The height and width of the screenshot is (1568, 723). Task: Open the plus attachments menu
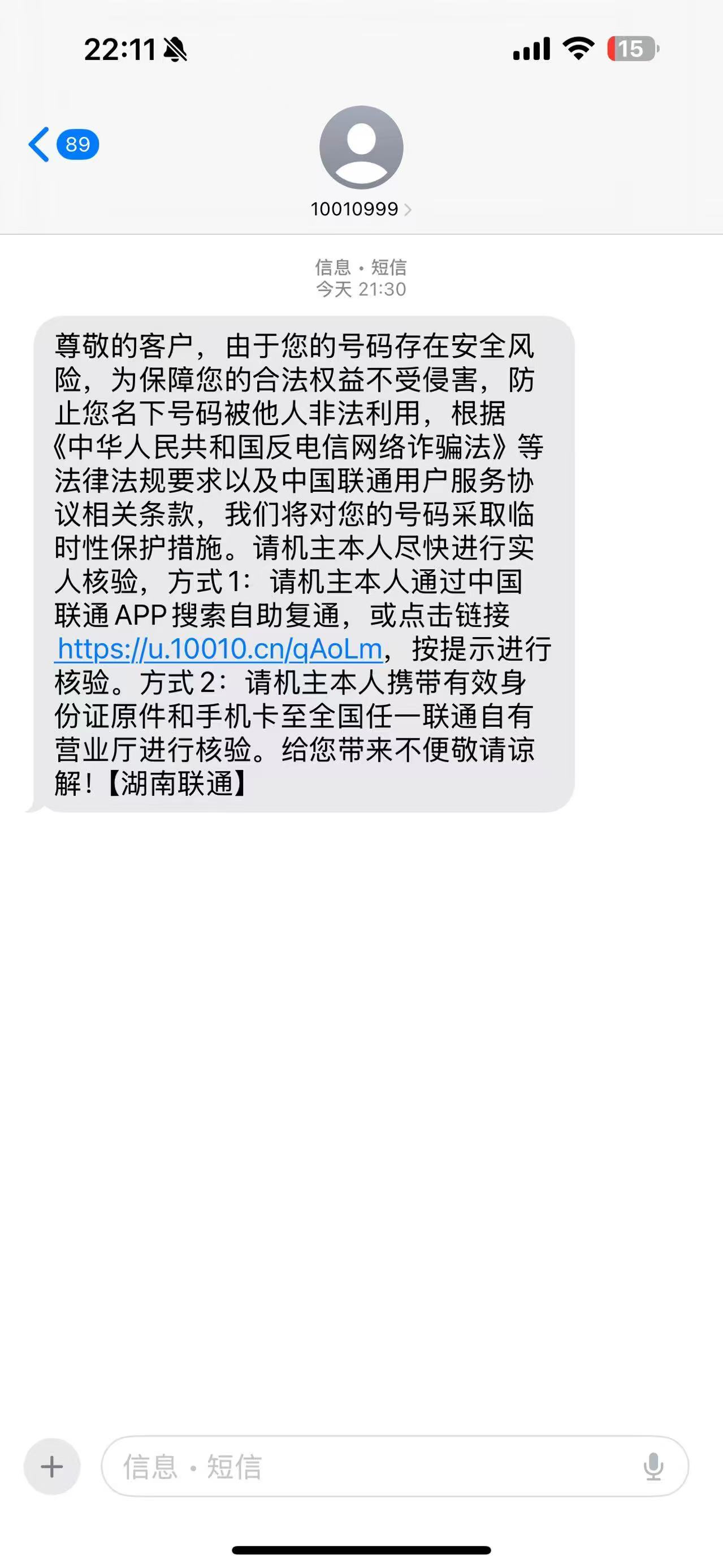52,1466
